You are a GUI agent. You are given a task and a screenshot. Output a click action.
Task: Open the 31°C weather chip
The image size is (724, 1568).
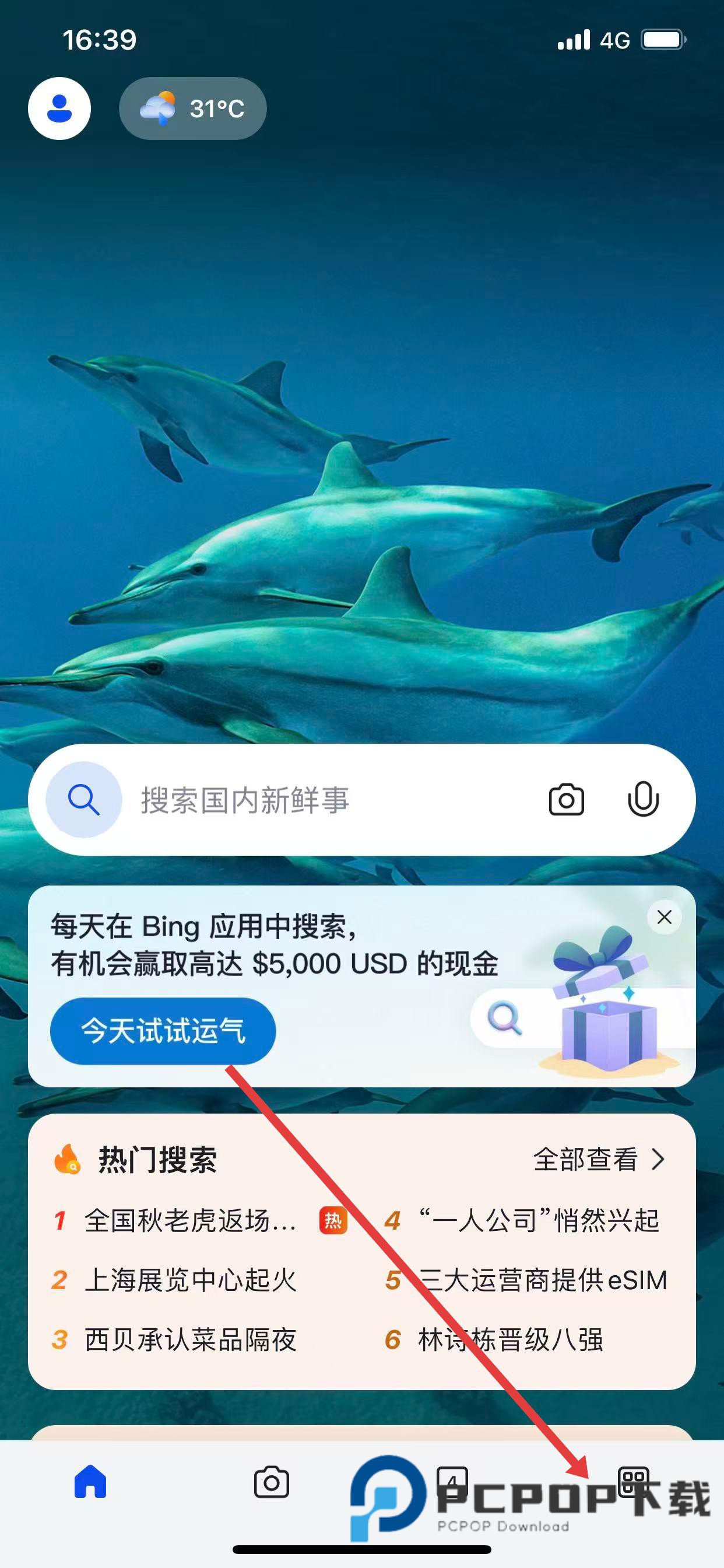(x=192, y=108)
